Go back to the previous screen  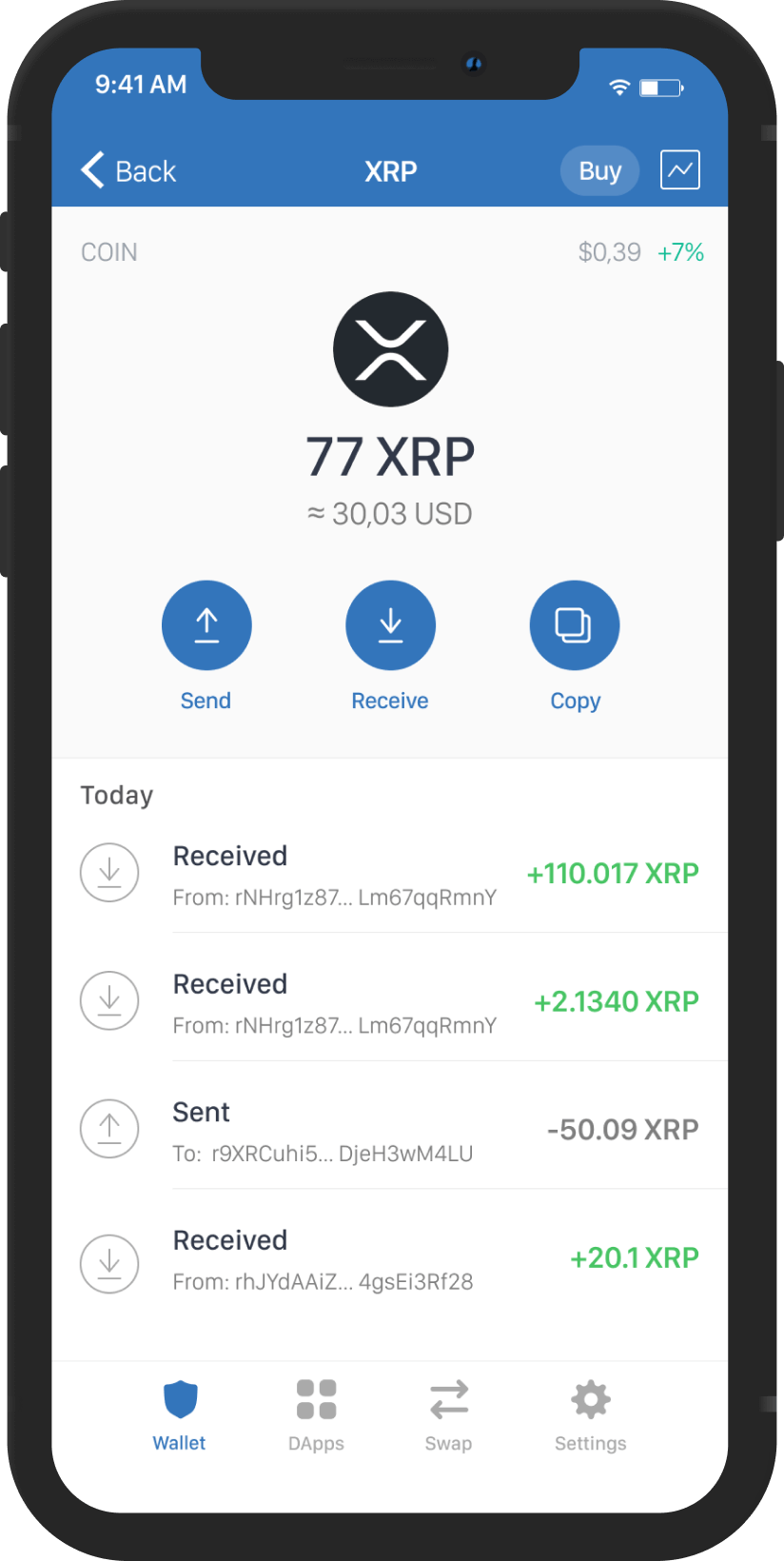(x=128, y=171)
